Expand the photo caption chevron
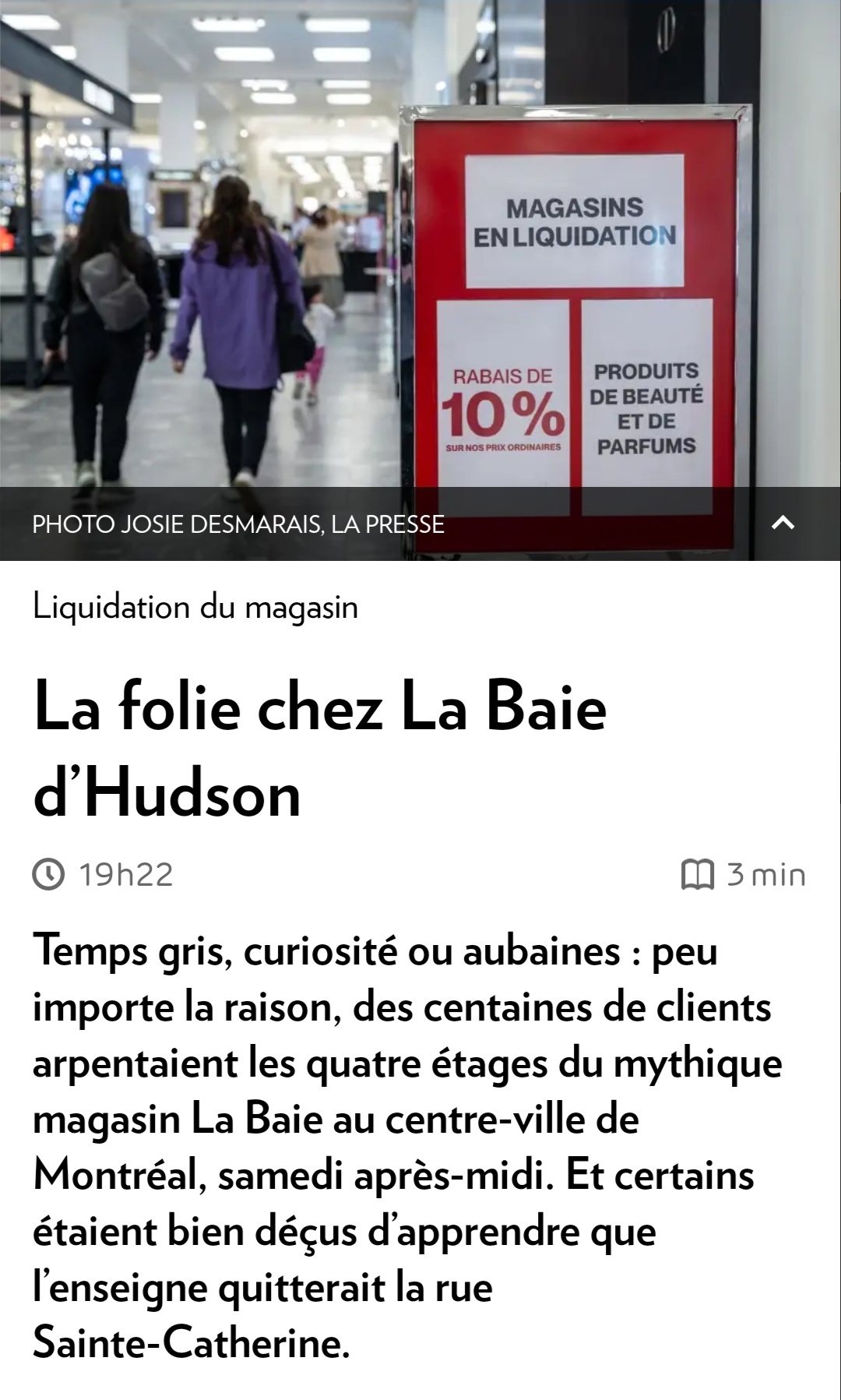Image resolution: width=841 pixels, height=1400 pixels. click(783, 524)
